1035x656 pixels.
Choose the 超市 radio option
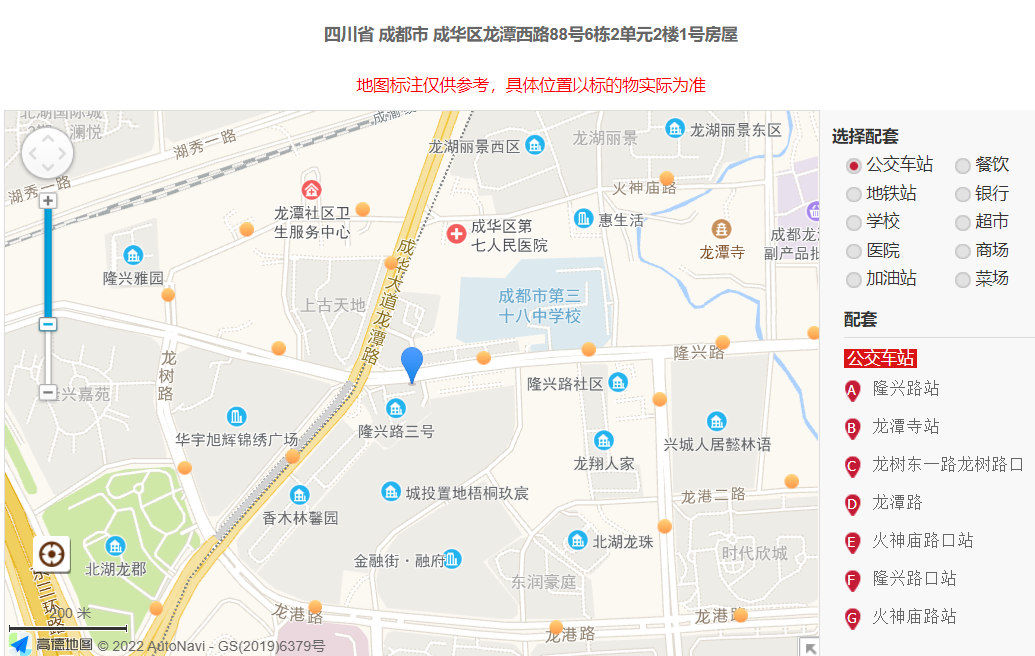tap(963, 222)
